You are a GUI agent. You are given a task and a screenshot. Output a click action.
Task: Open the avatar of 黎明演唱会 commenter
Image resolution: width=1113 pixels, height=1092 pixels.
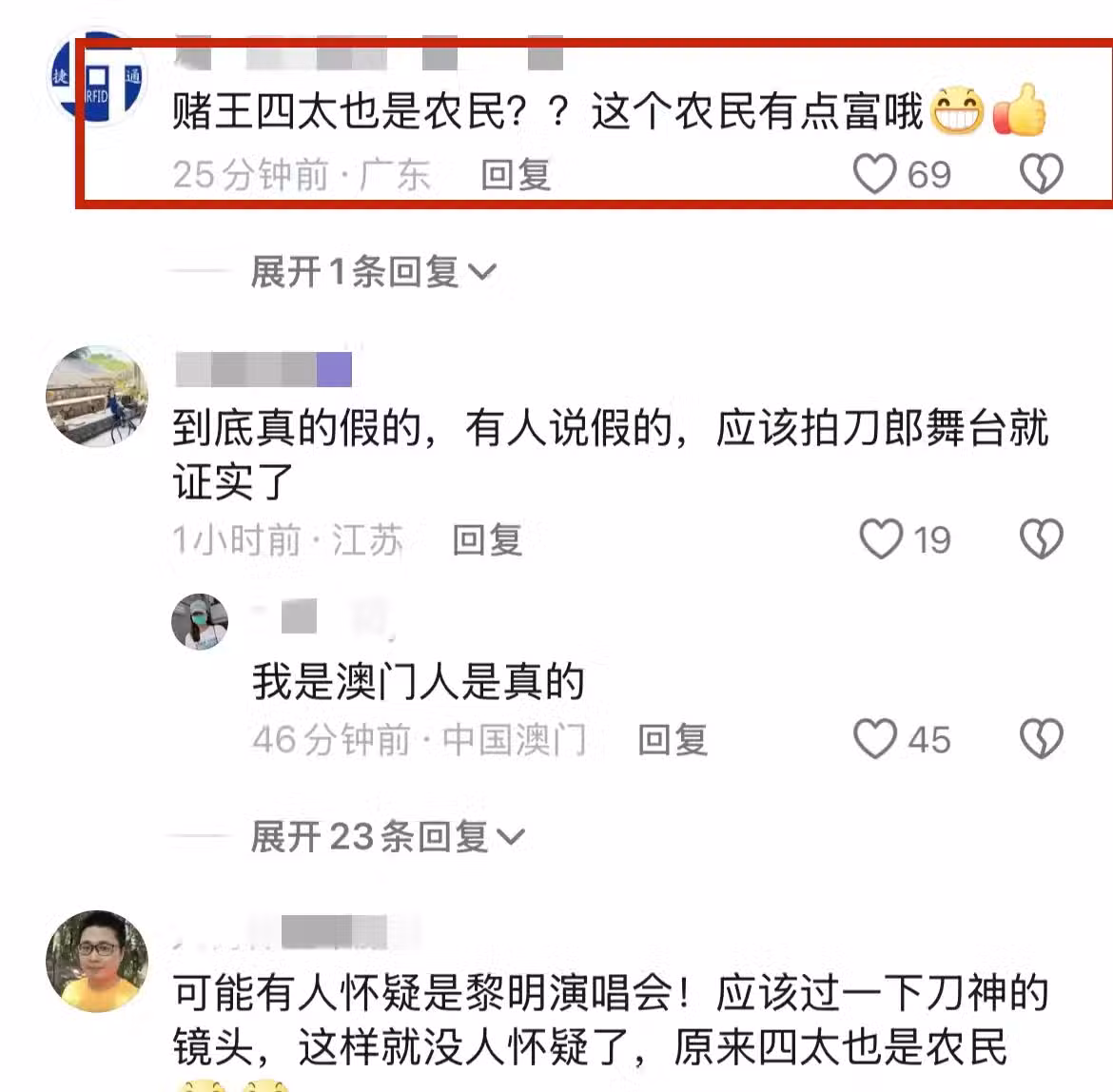[x=97, y=961]
